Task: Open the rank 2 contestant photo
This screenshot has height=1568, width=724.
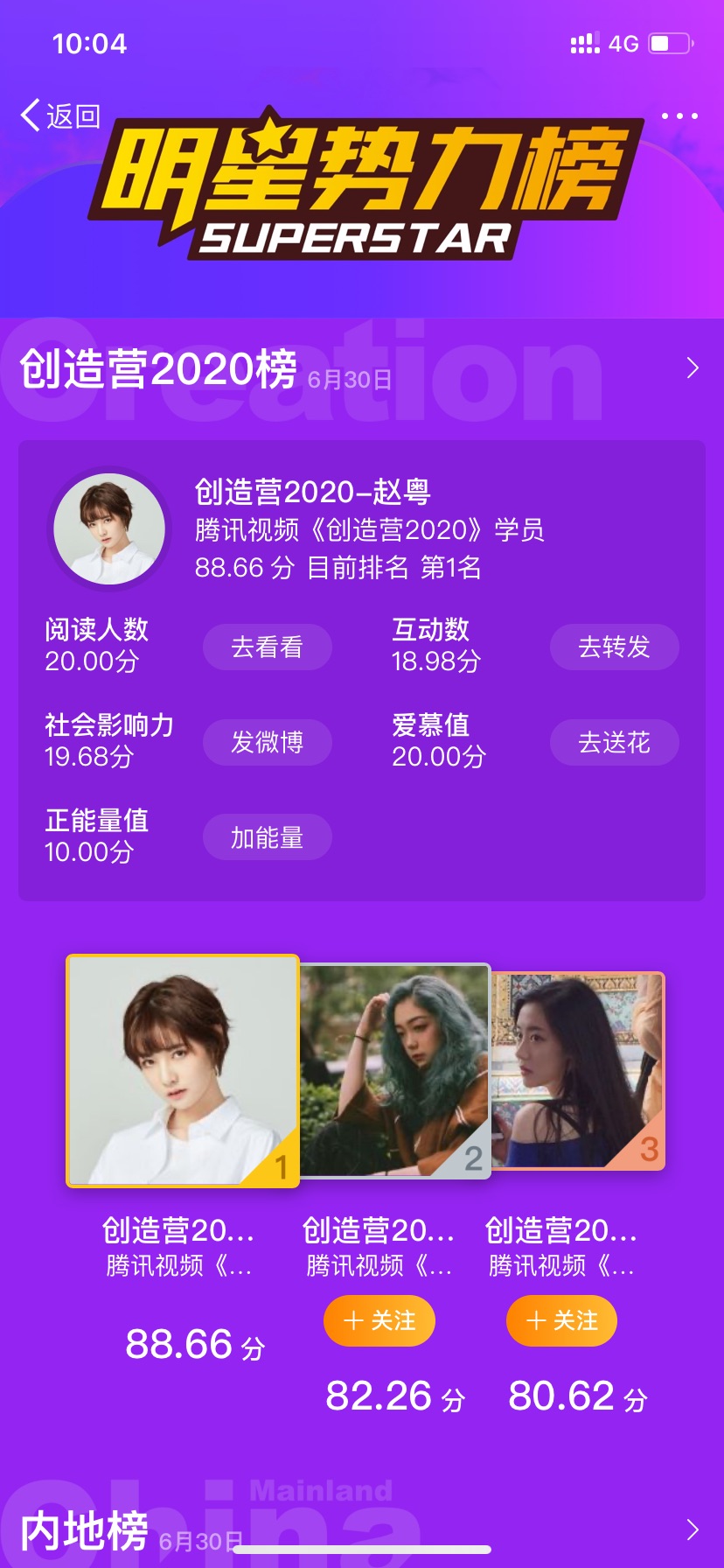Action: [394, 1071]
